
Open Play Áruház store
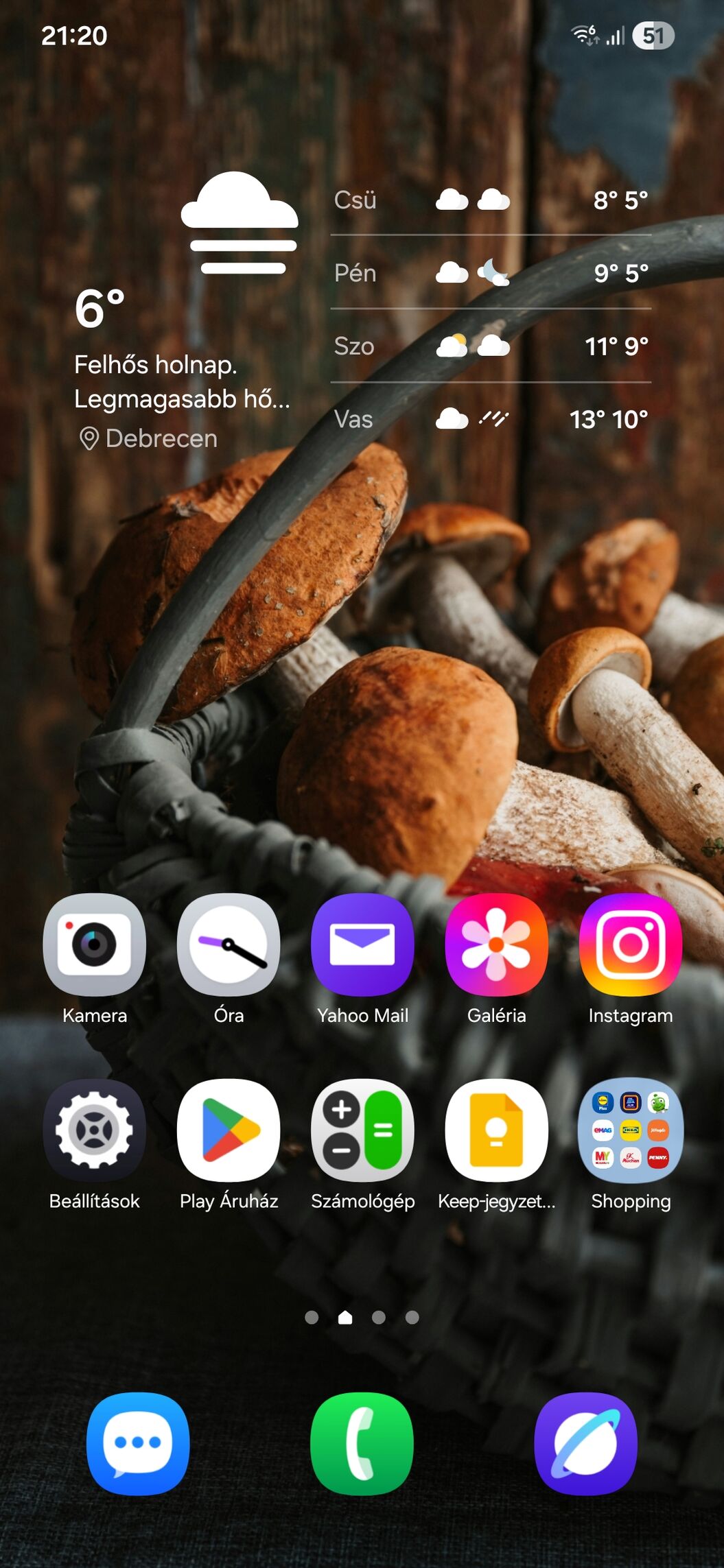point(229,1130)
